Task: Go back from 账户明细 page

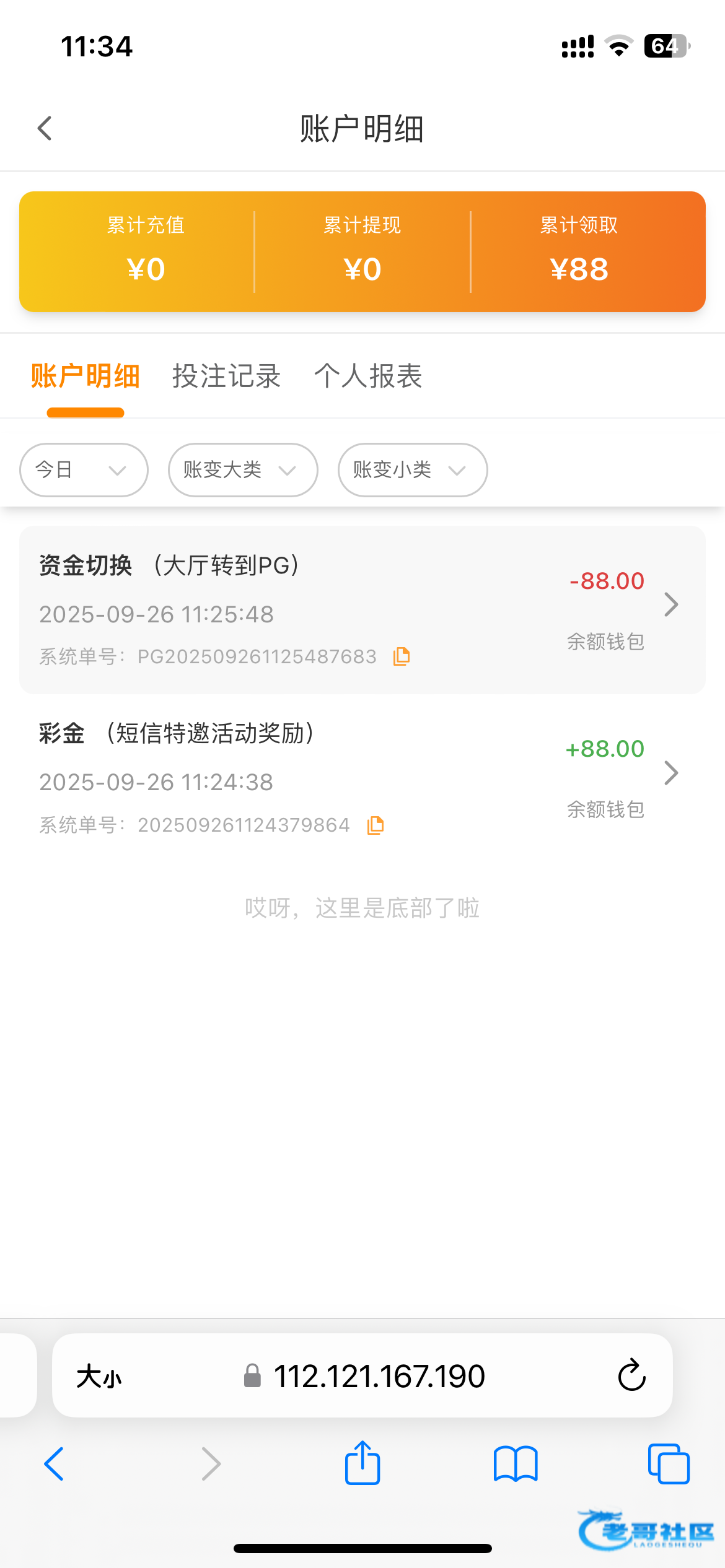Action: click(45, 129)
